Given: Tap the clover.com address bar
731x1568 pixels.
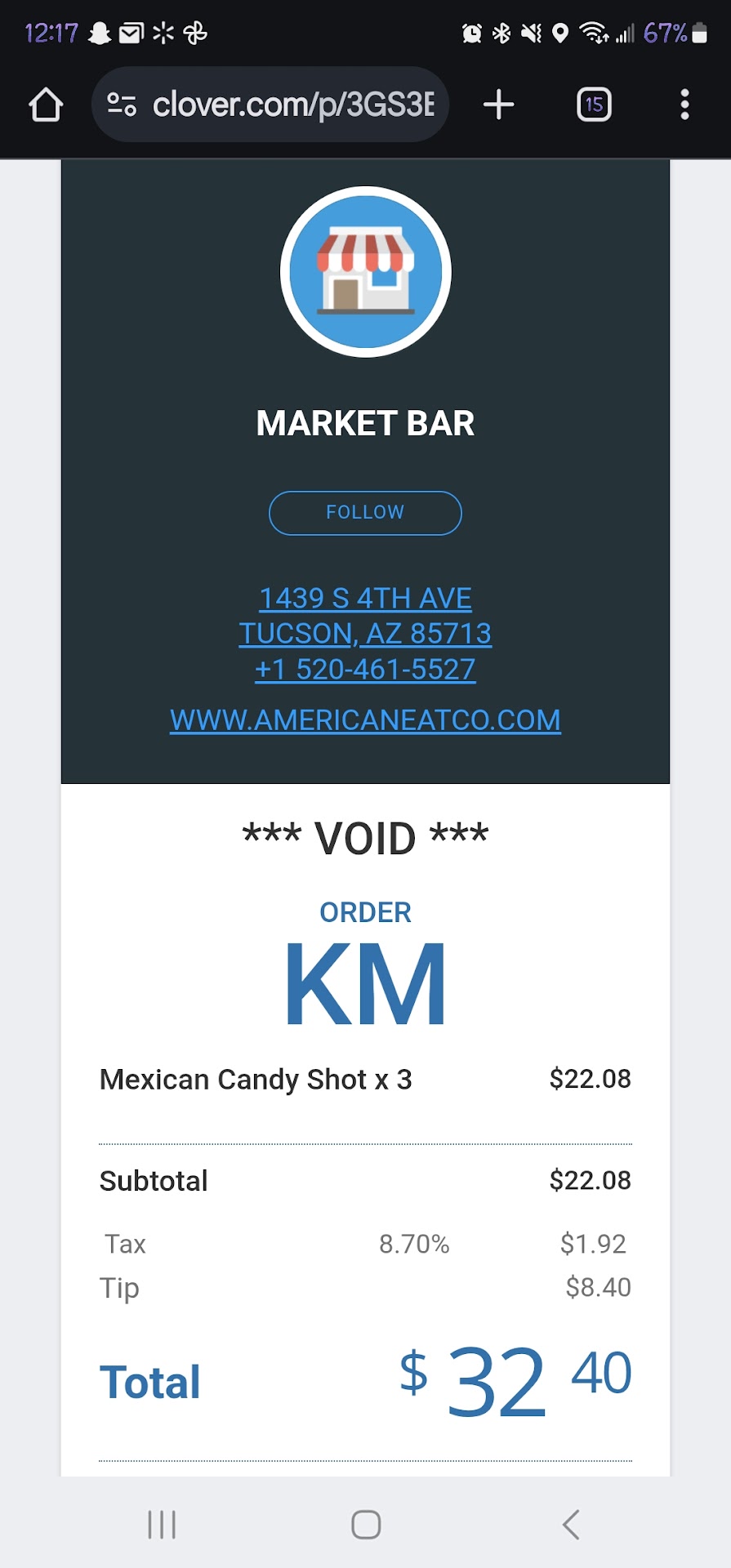Looking at the screenshot, I should [x=292, y=105].
